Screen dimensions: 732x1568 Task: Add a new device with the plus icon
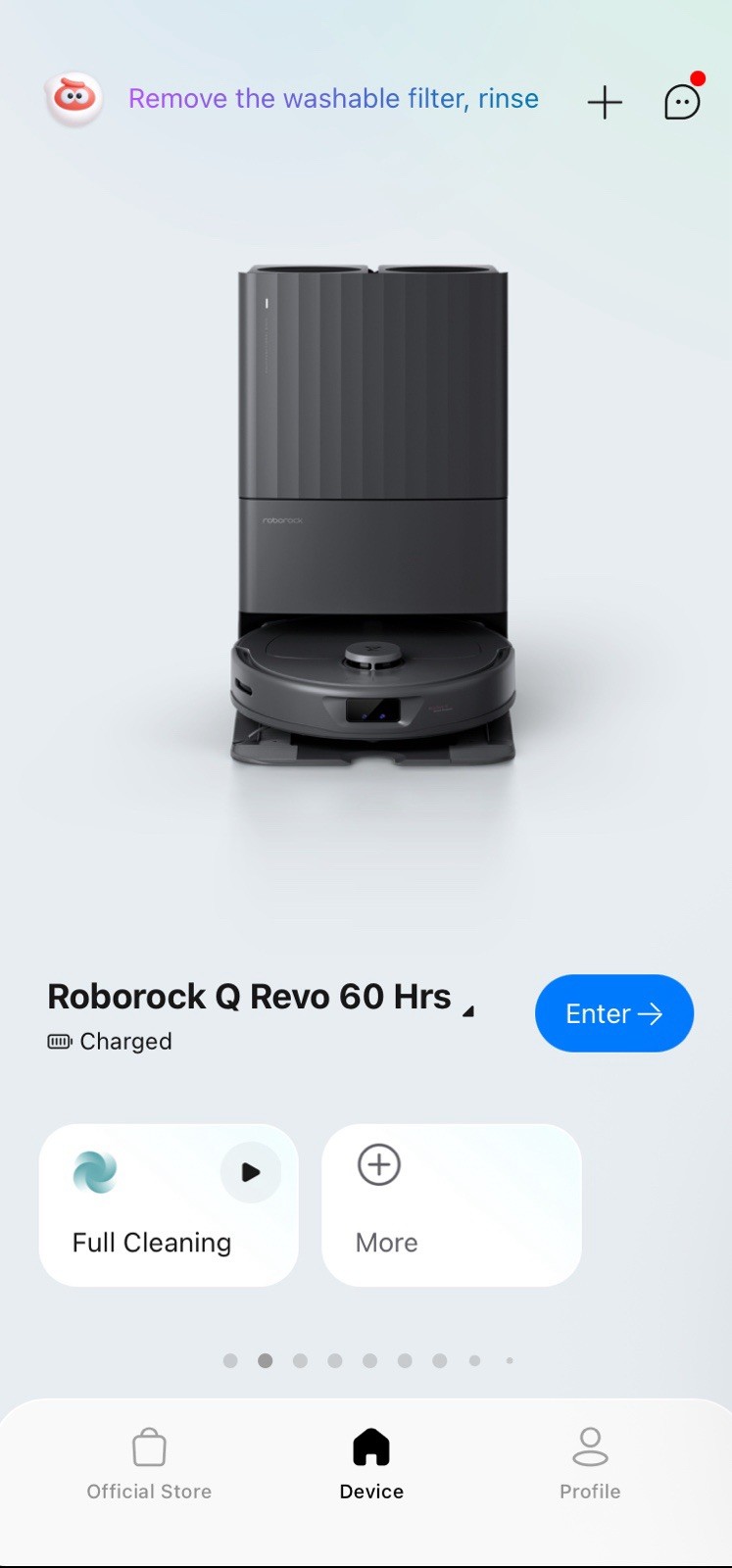(605, 102)
